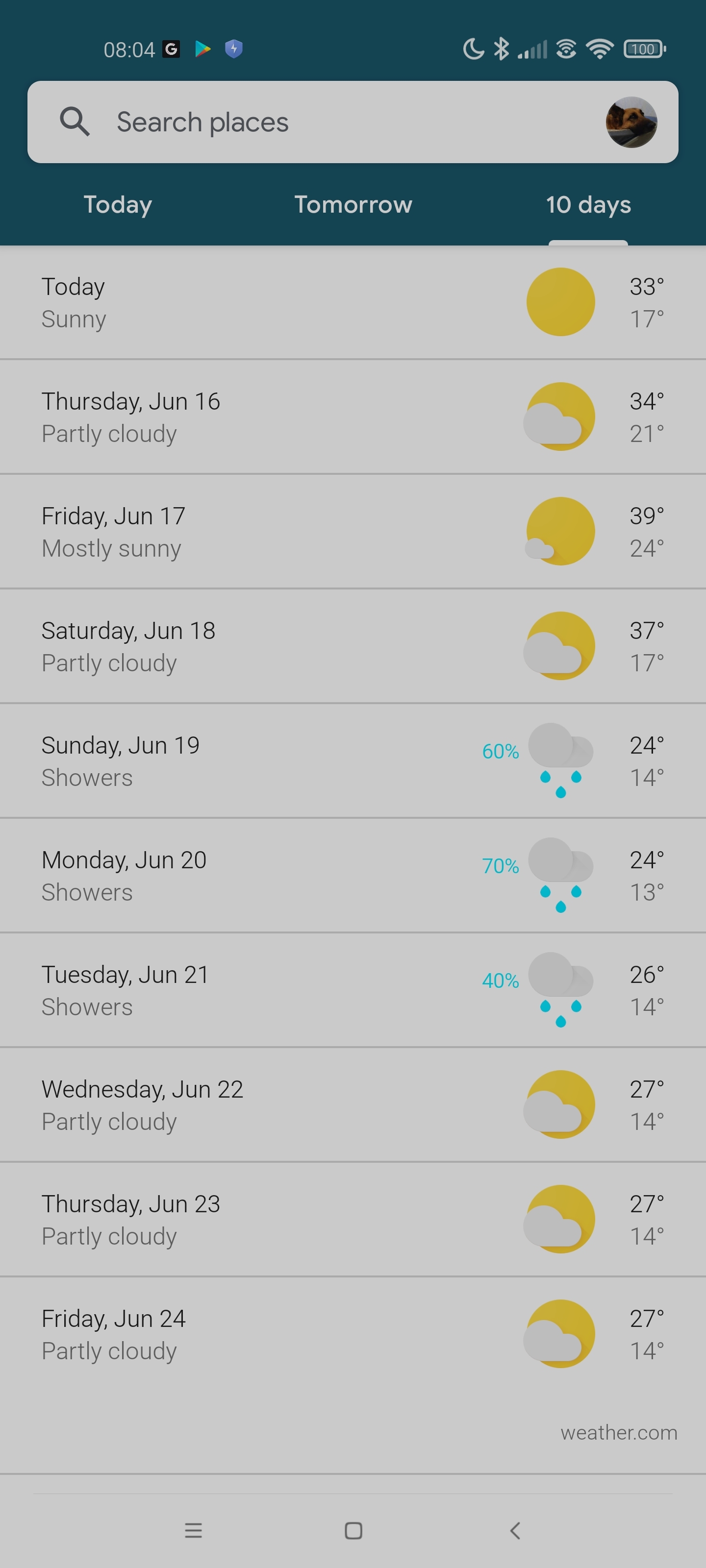Open Thursday, Jun 16 forecast details
This screenshot has height=1568, width=706.
point(353,417)
